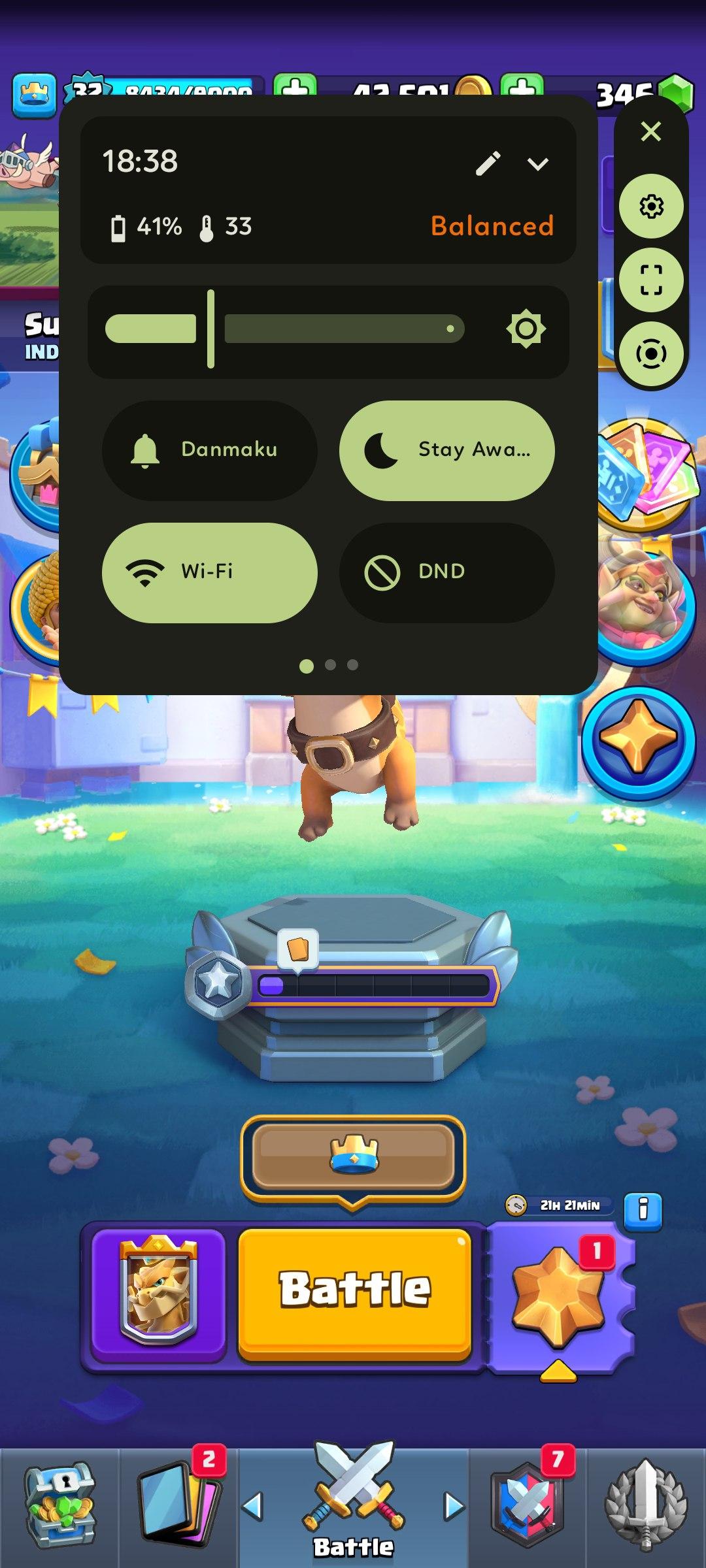Enable the Danmaku toggle

210,450
